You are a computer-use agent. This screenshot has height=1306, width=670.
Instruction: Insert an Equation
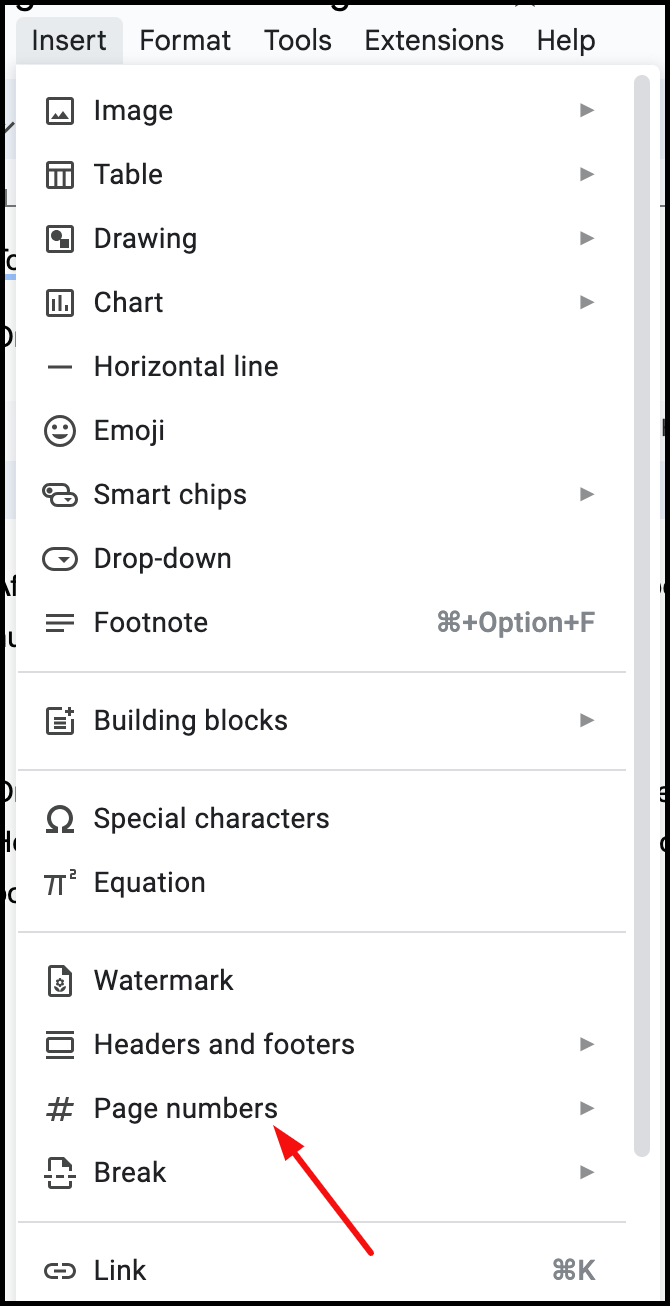coord(321,882)
